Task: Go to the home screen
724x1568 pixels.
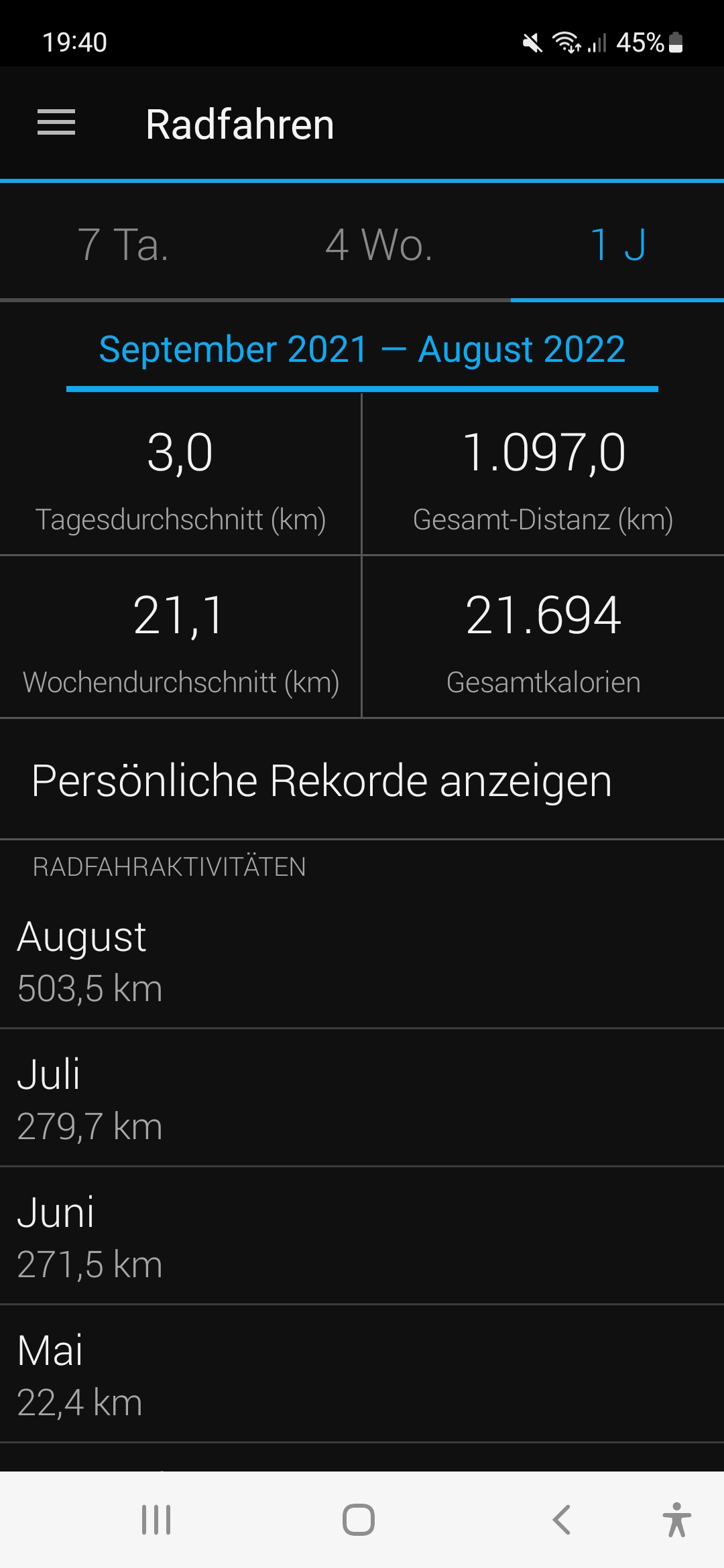Action: pyautogui.click(x=359, y=1520)
